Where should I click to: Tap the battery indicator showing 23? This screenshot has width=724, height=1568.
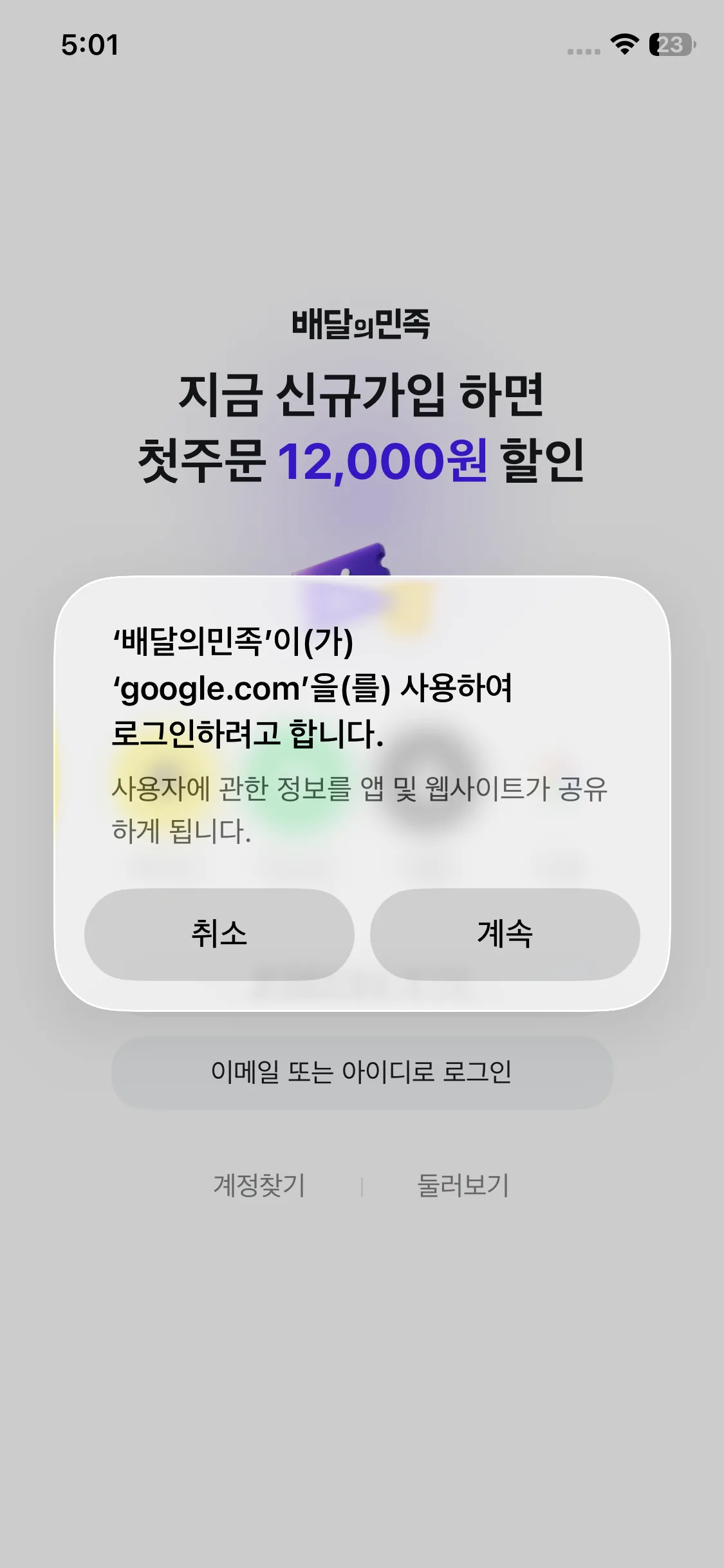click(669, 45)
